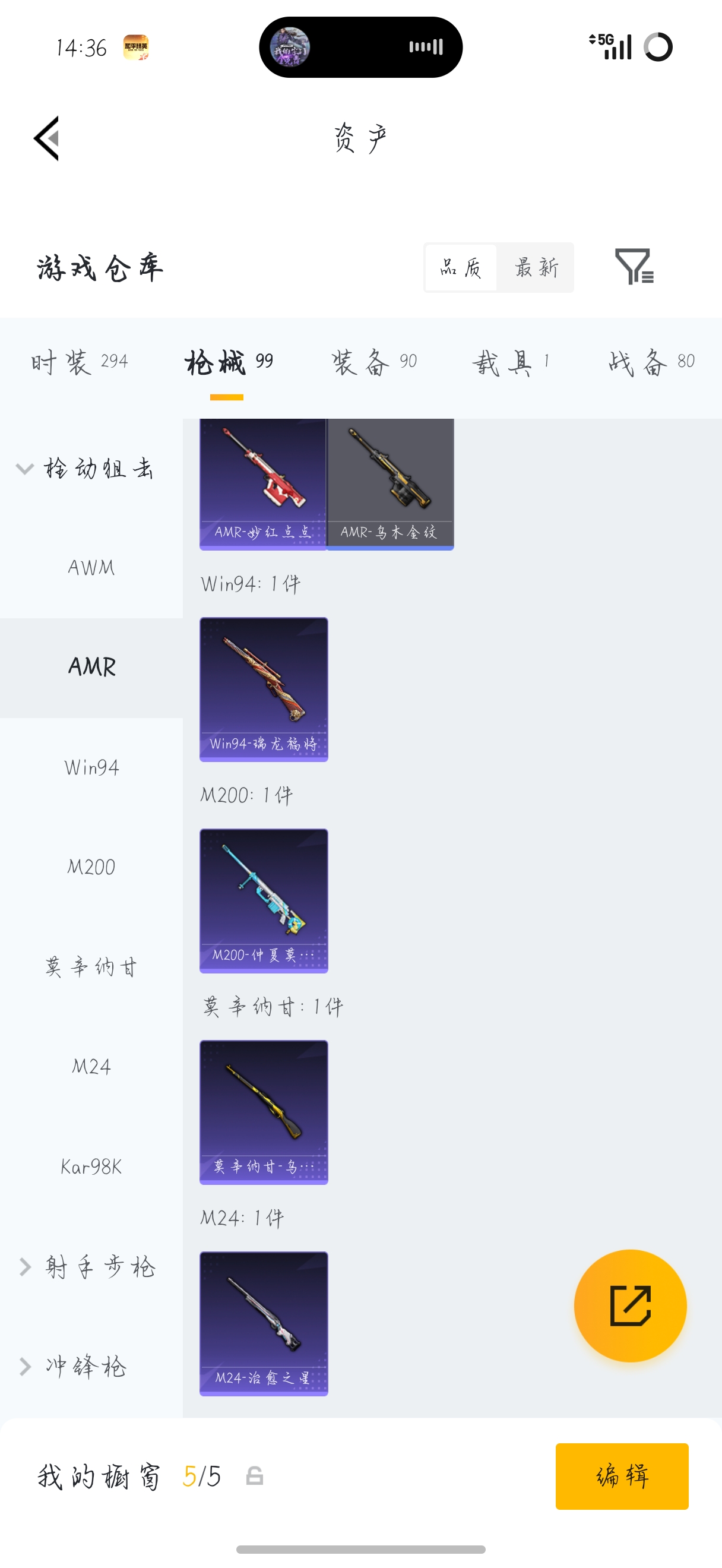Switch to the 战备 tab
Image resolution: width=722 pixels, height=1568 pixels.
pyautogui.click(x=650, y=362)
